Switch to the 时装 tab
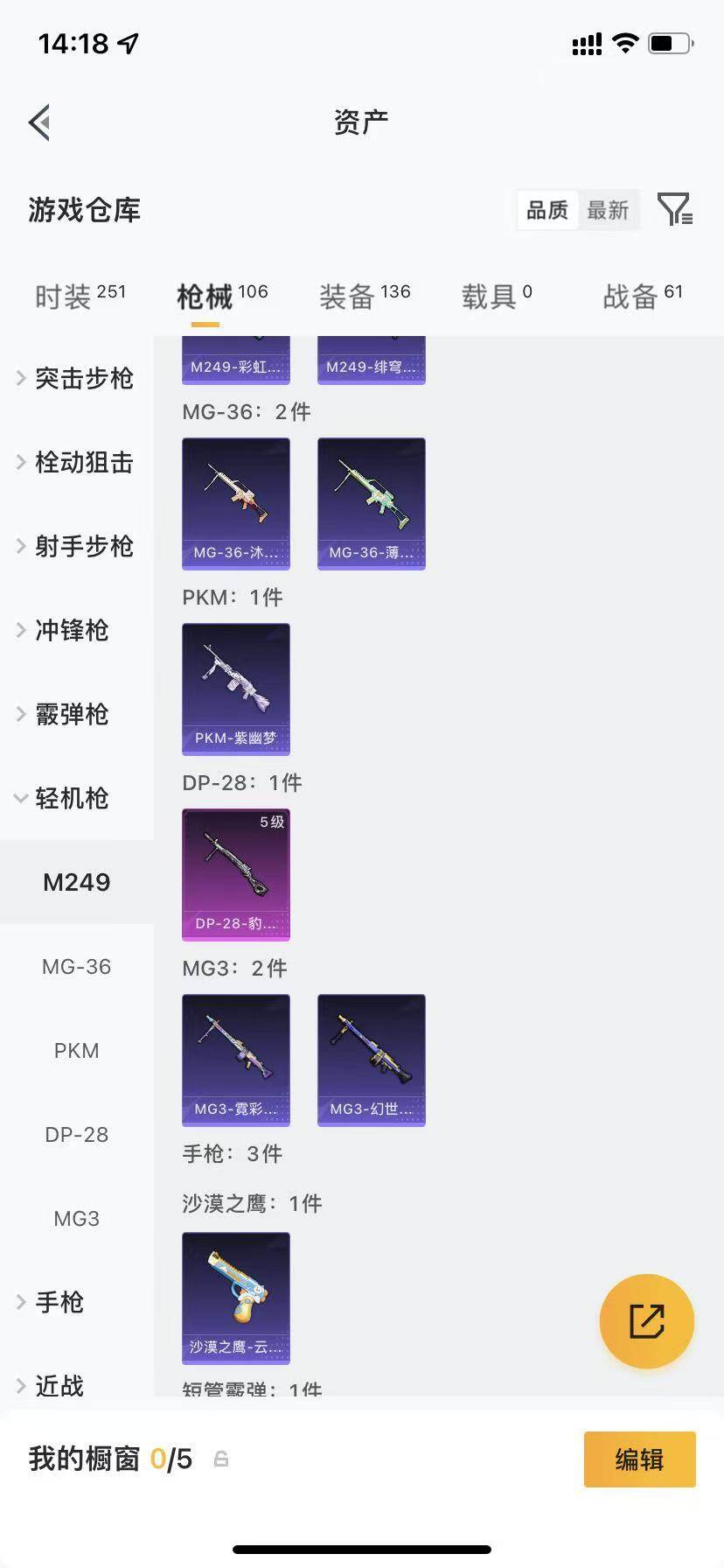 pyautogui.click(x=80, y=297)
